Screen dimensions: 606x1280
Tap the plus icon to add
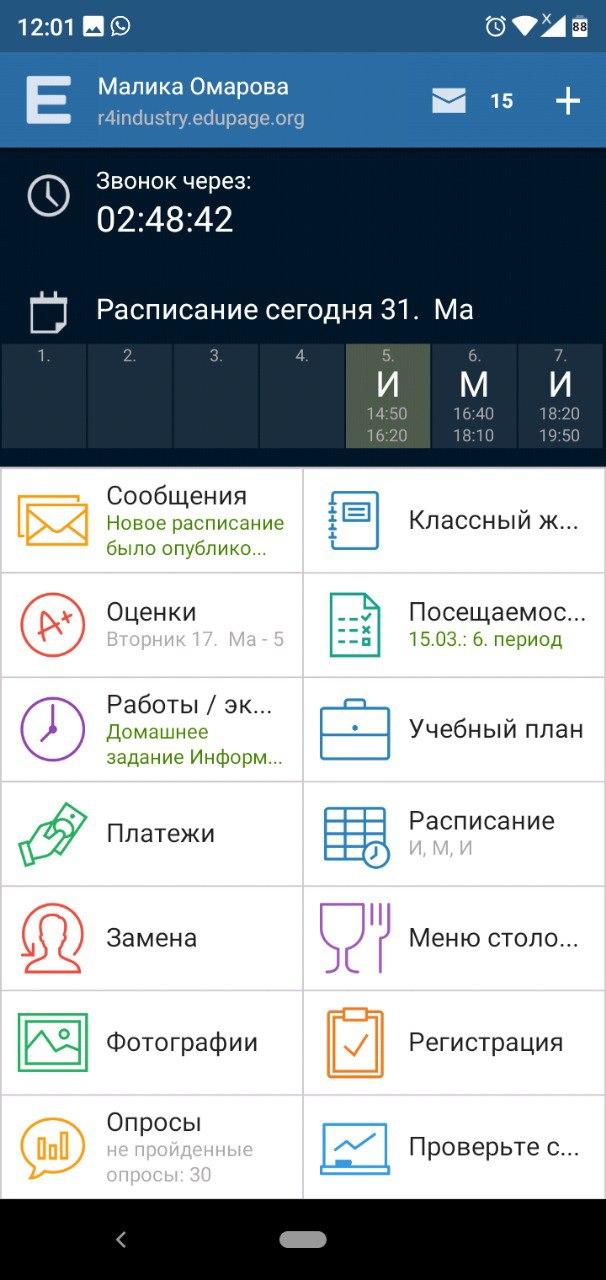pyautogui.click(x=567, y=101)
